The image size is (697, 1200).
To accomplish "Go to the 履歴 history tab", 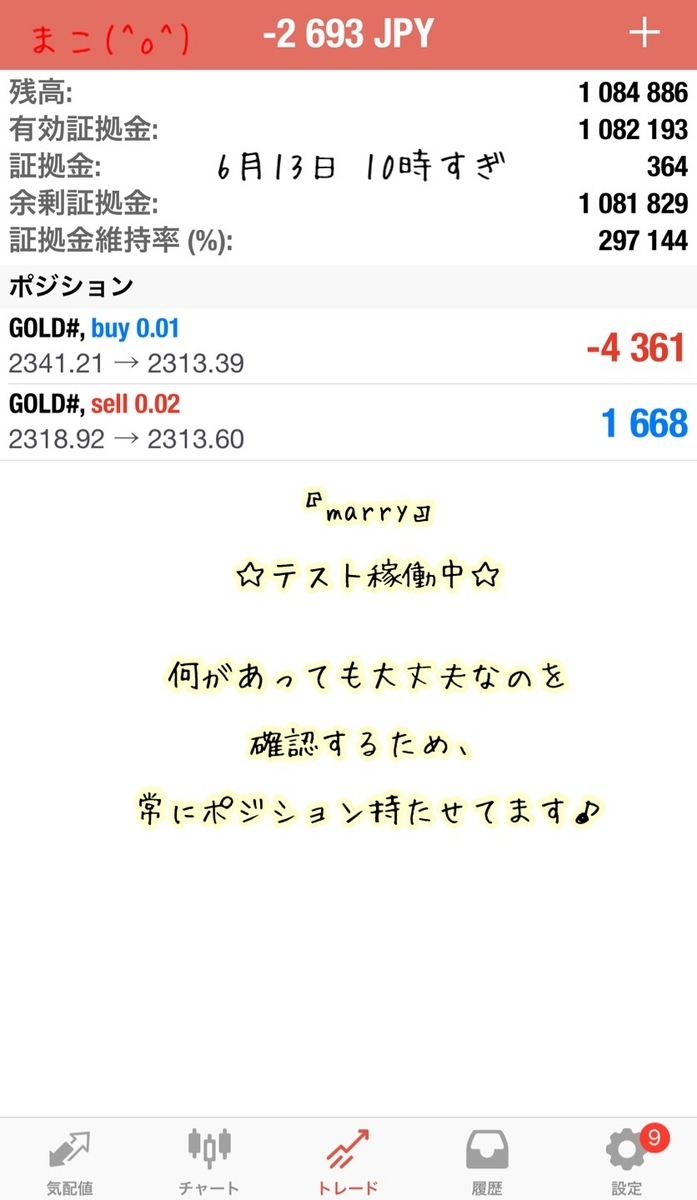I will [x=488, y=1162].
